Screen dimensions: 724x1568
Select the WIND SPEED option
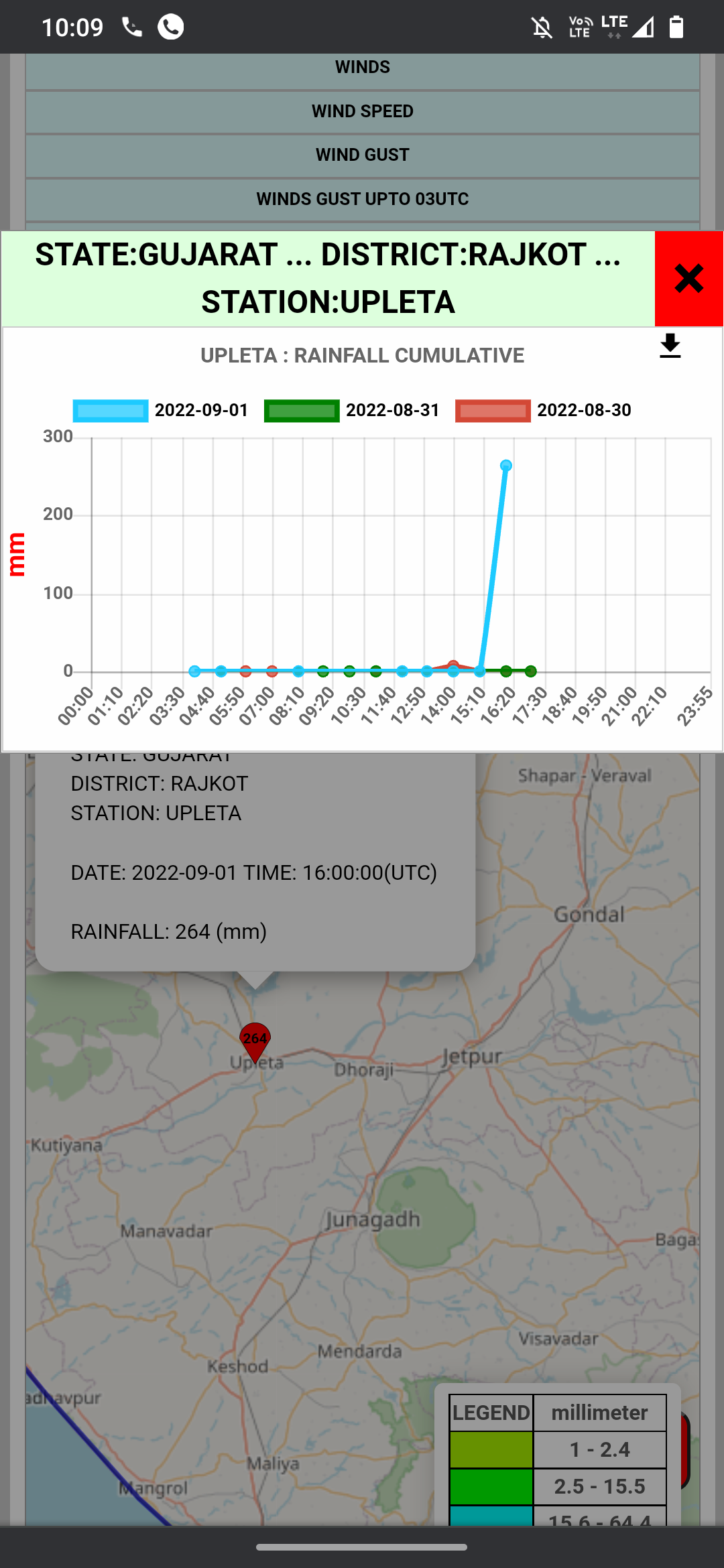[362, 111]
